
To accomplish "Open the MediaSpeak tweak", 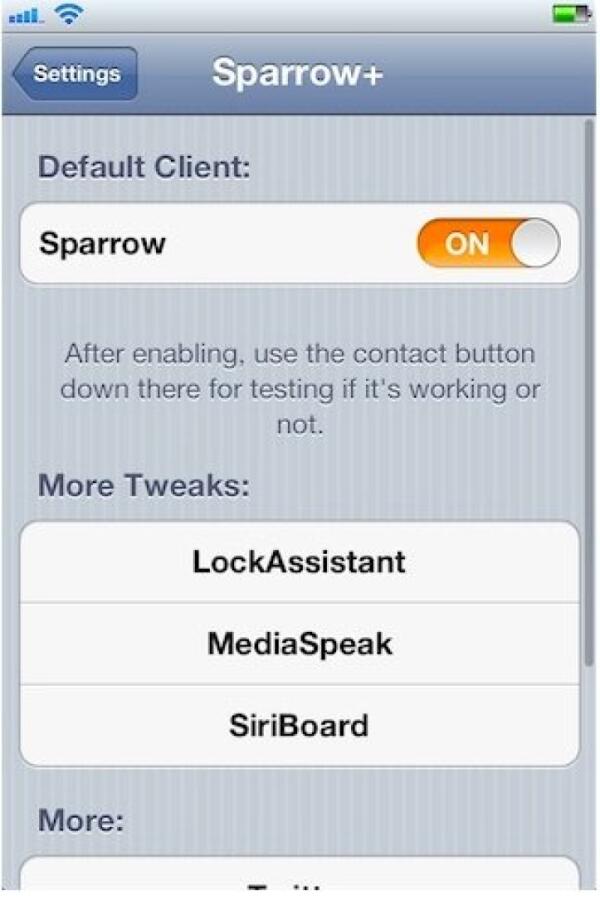I will (x=299, y=643).
